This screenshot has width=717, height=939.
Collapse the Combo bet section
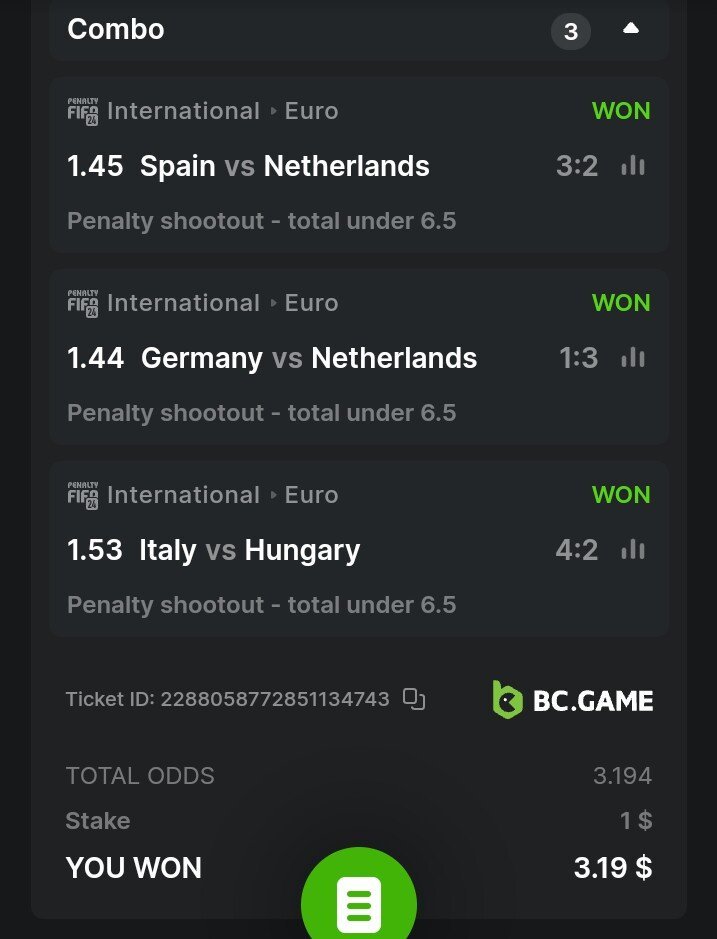point(630,30)
